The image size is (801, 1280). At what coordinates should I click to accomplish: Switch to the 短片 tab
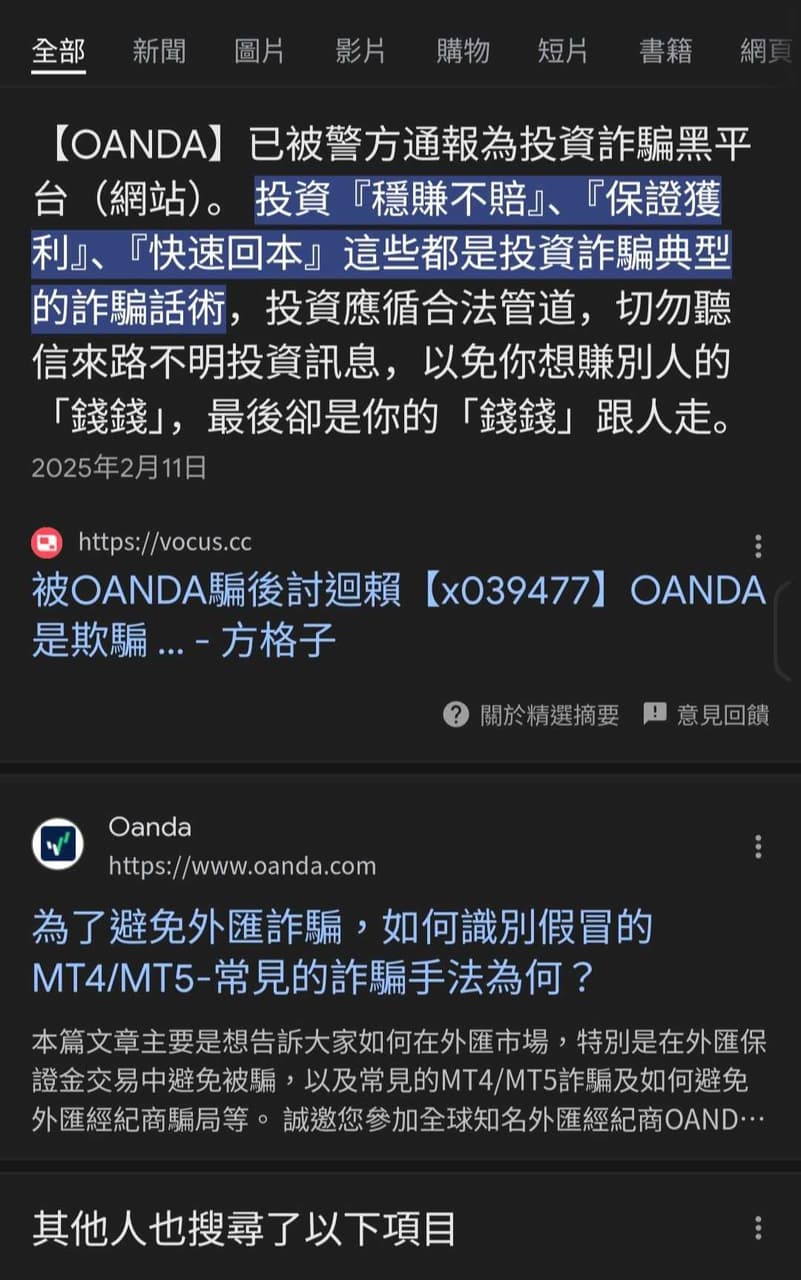click(x=562, y=52)
